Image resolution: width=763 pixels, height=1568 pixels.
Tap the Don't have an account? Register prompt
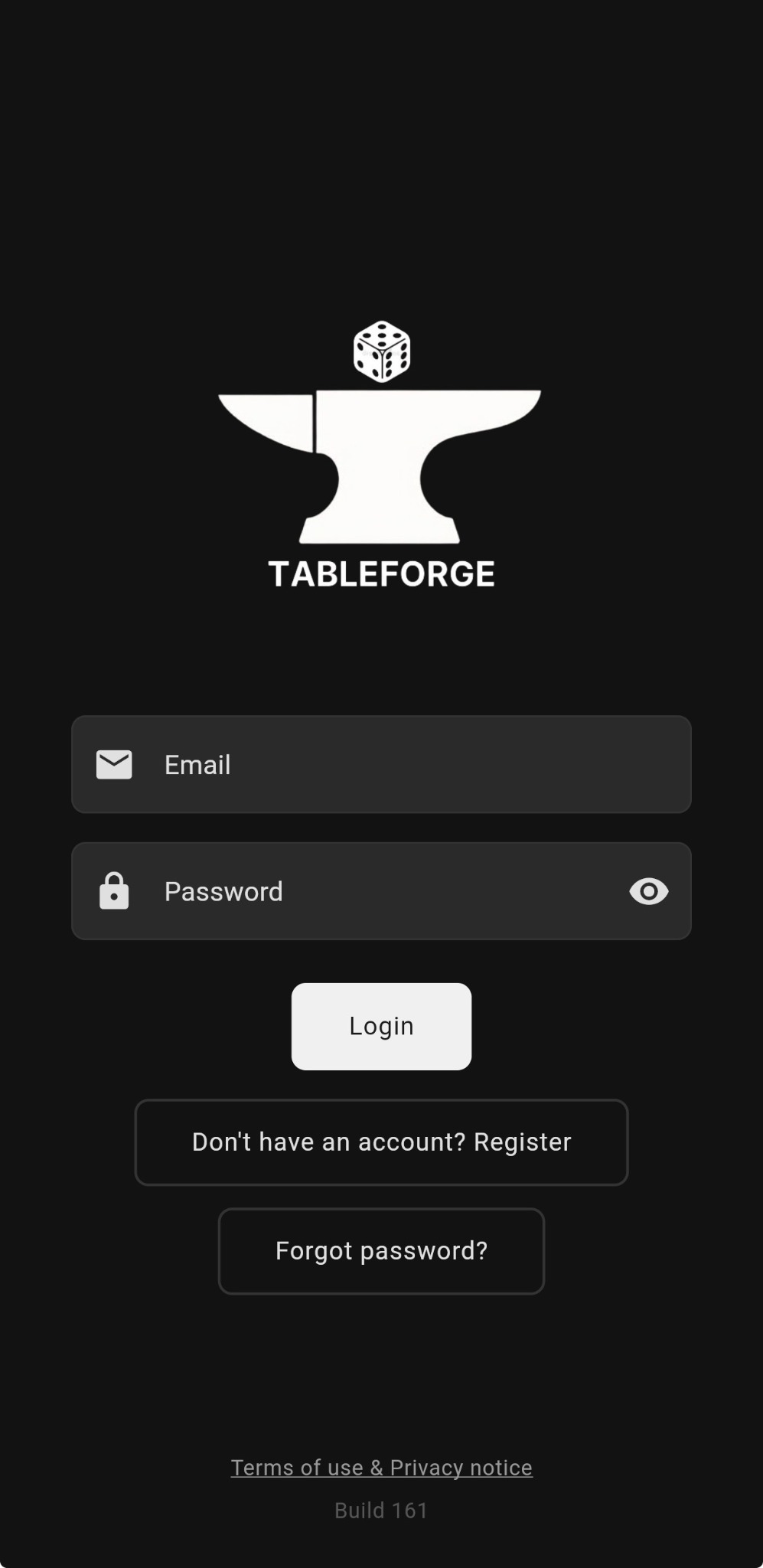coord(380,1142)
